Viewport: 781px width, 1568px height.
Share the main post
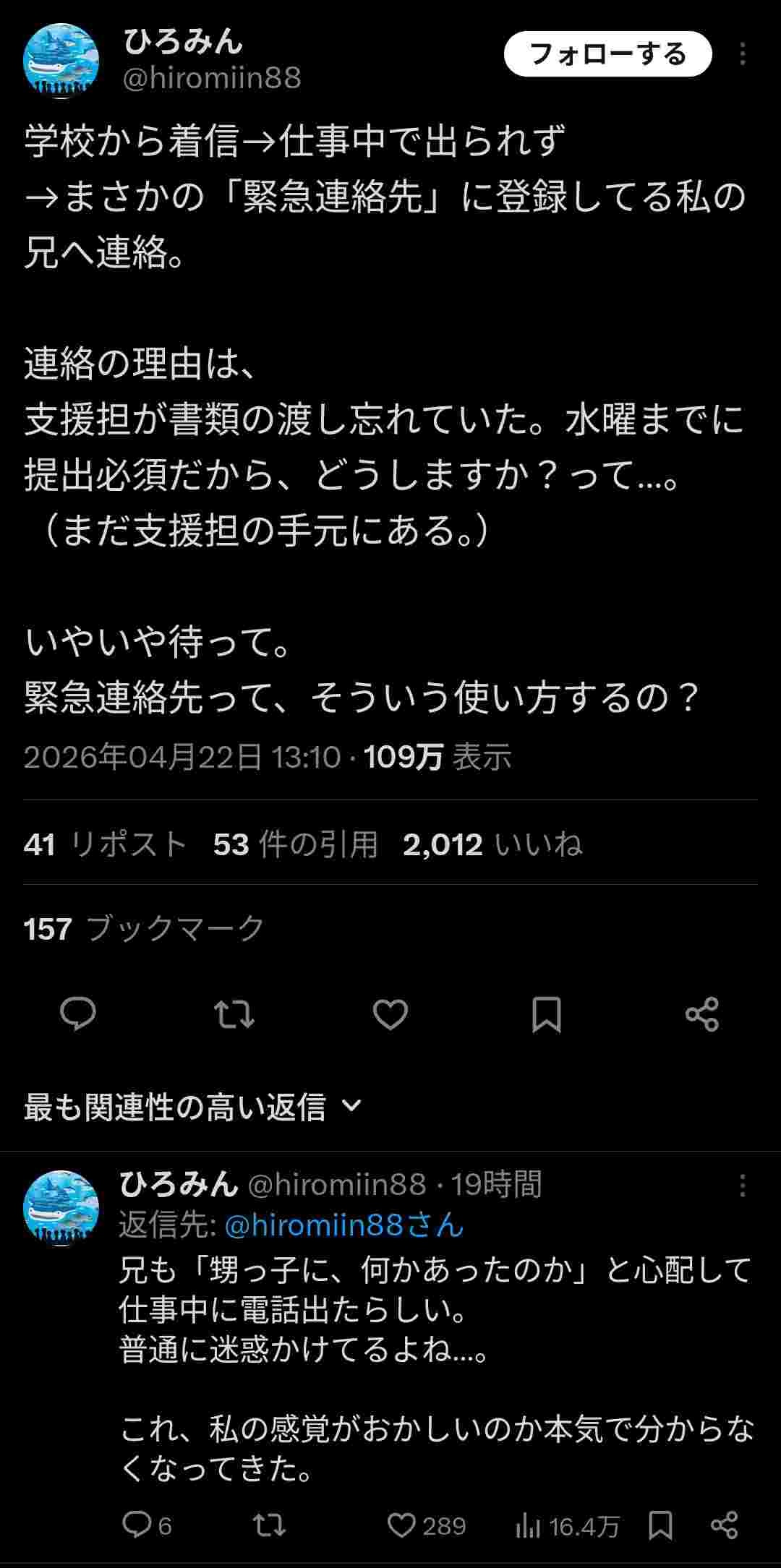pyautogui.click(x=702, y=1014)
